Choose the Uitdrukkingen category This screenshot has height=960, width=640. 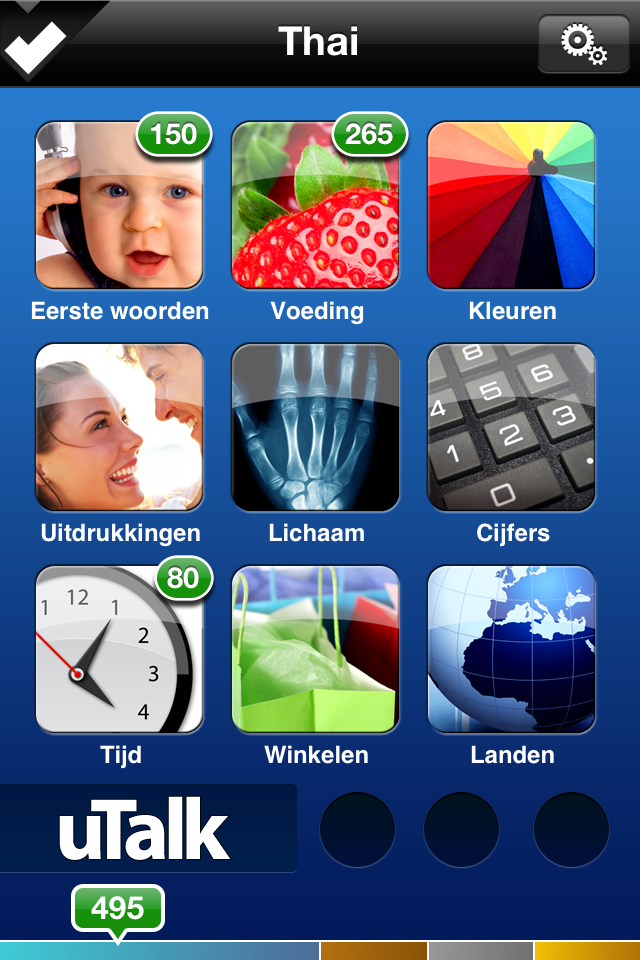(x=119, y=427)
